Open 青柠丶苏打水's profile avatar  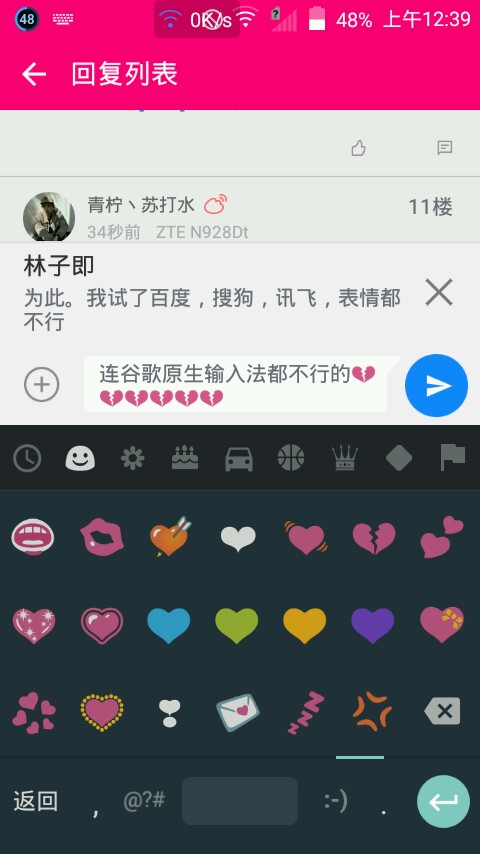coord(49,216)
